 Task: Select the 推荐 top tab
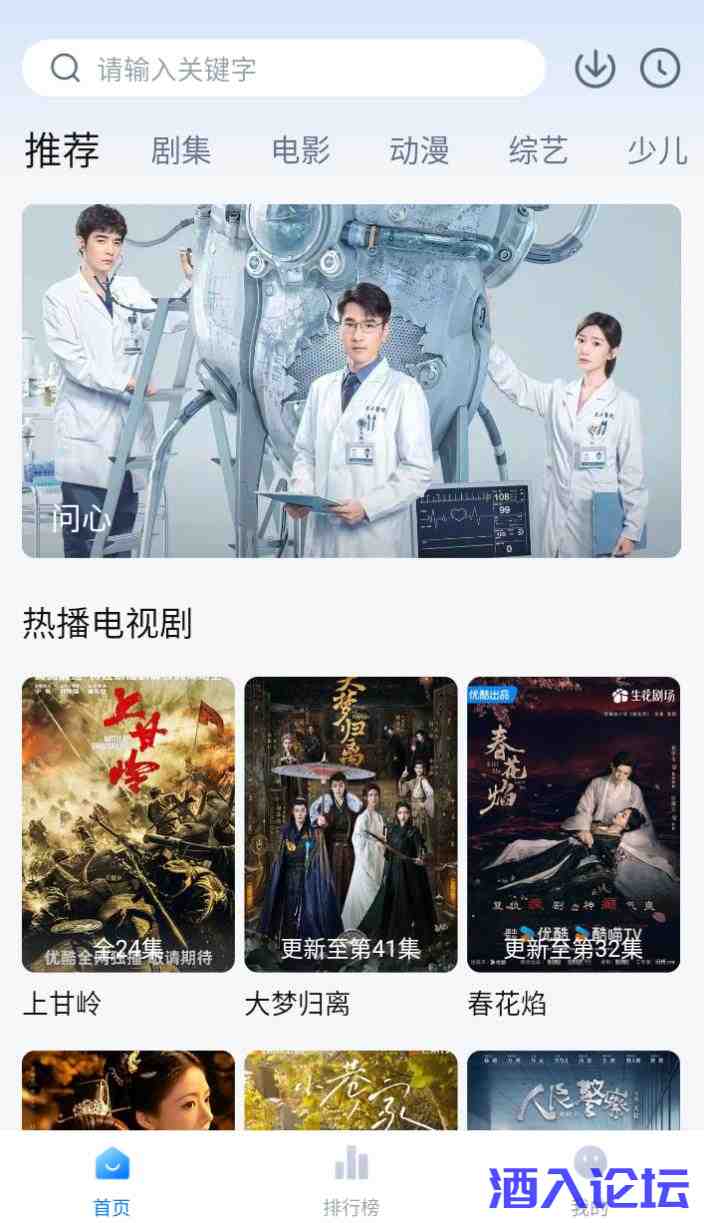coord(62,151)
